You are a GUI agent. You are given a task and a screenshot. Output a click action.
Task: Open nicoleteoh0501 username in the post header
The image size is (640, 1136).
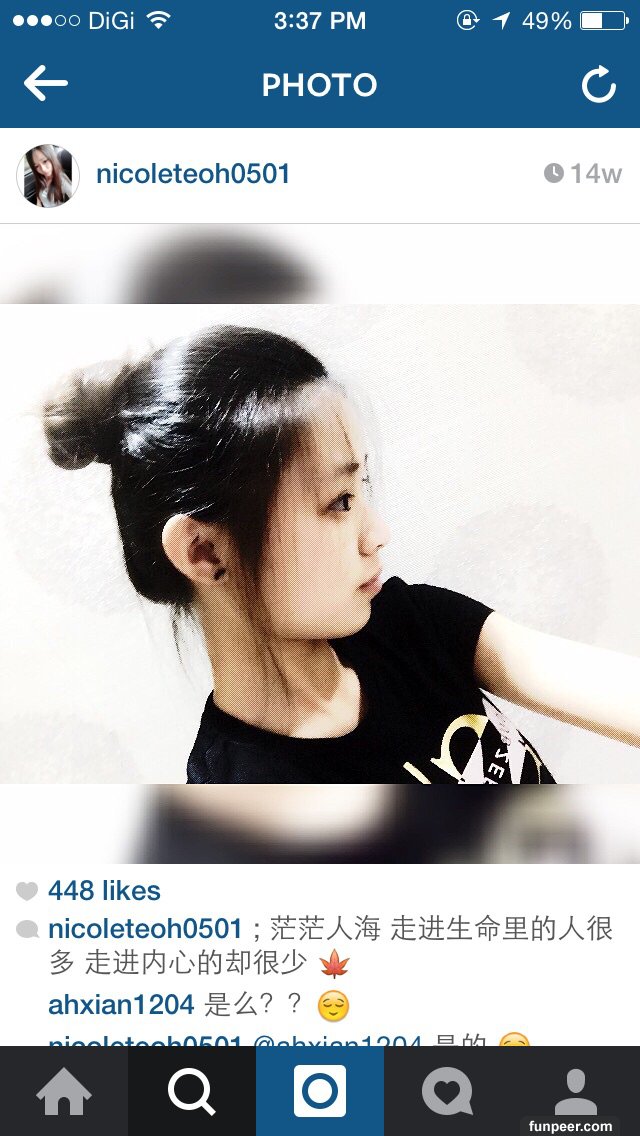click(193, 174)
